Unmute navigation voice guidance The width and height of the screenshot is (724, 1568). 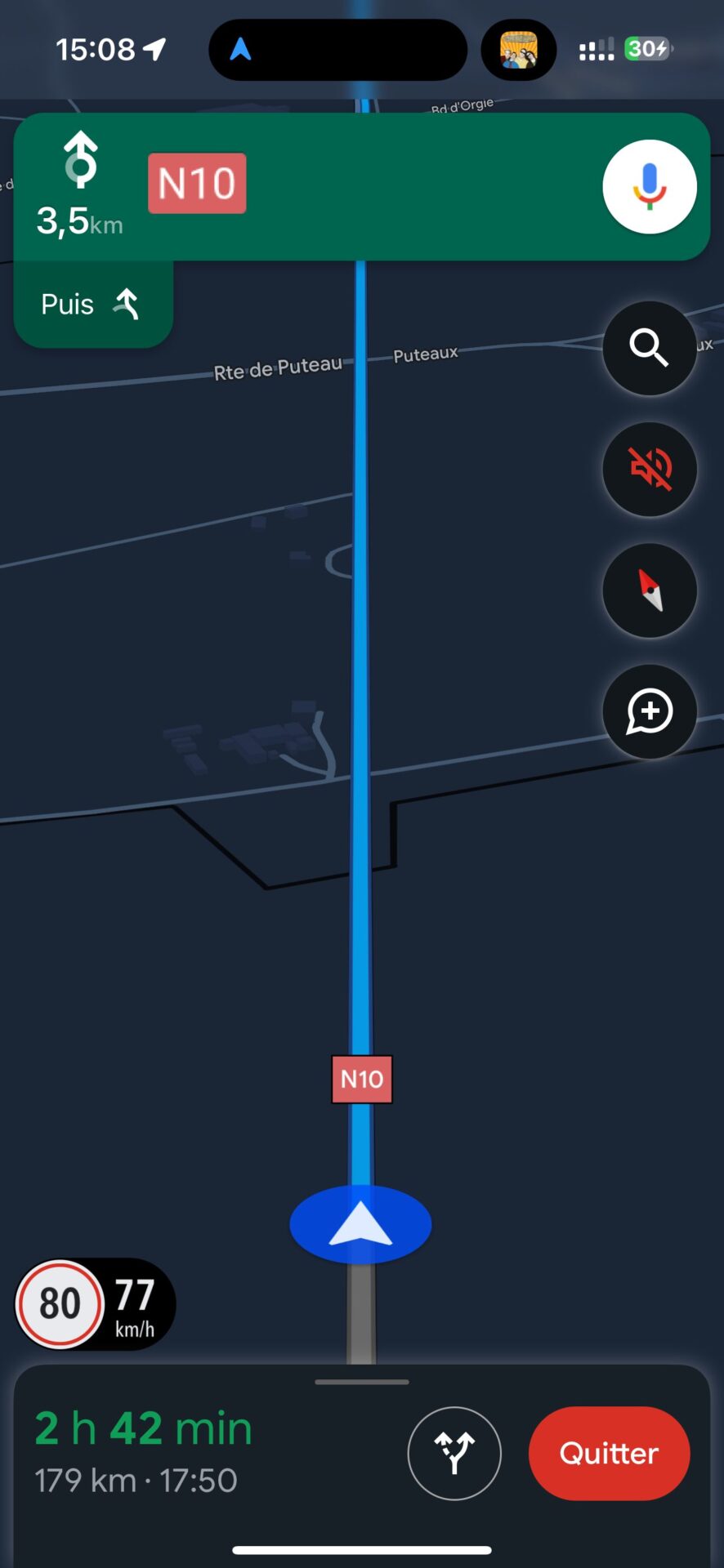(650, 470)
